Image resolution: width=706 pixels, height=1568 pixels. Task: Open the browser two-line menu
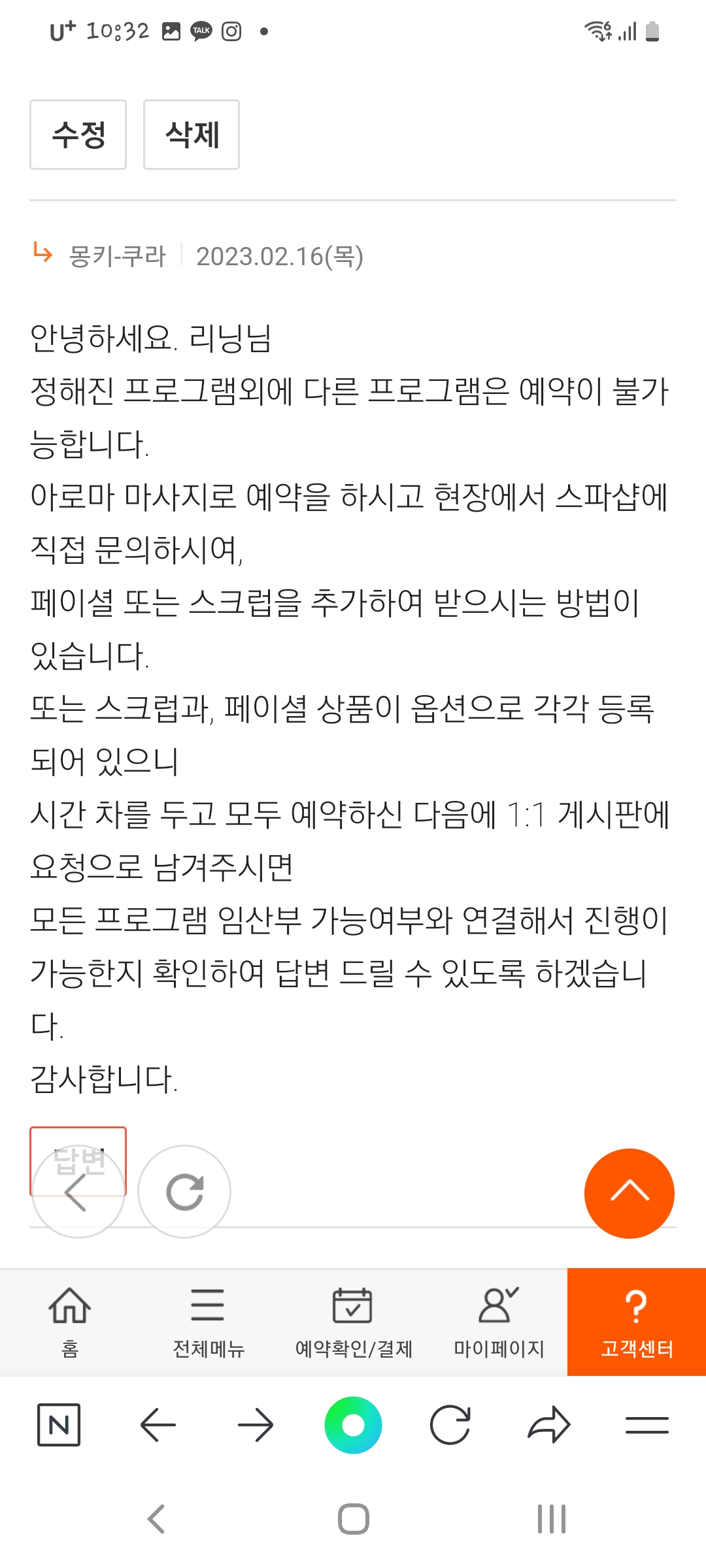(x=647, y=1425)
